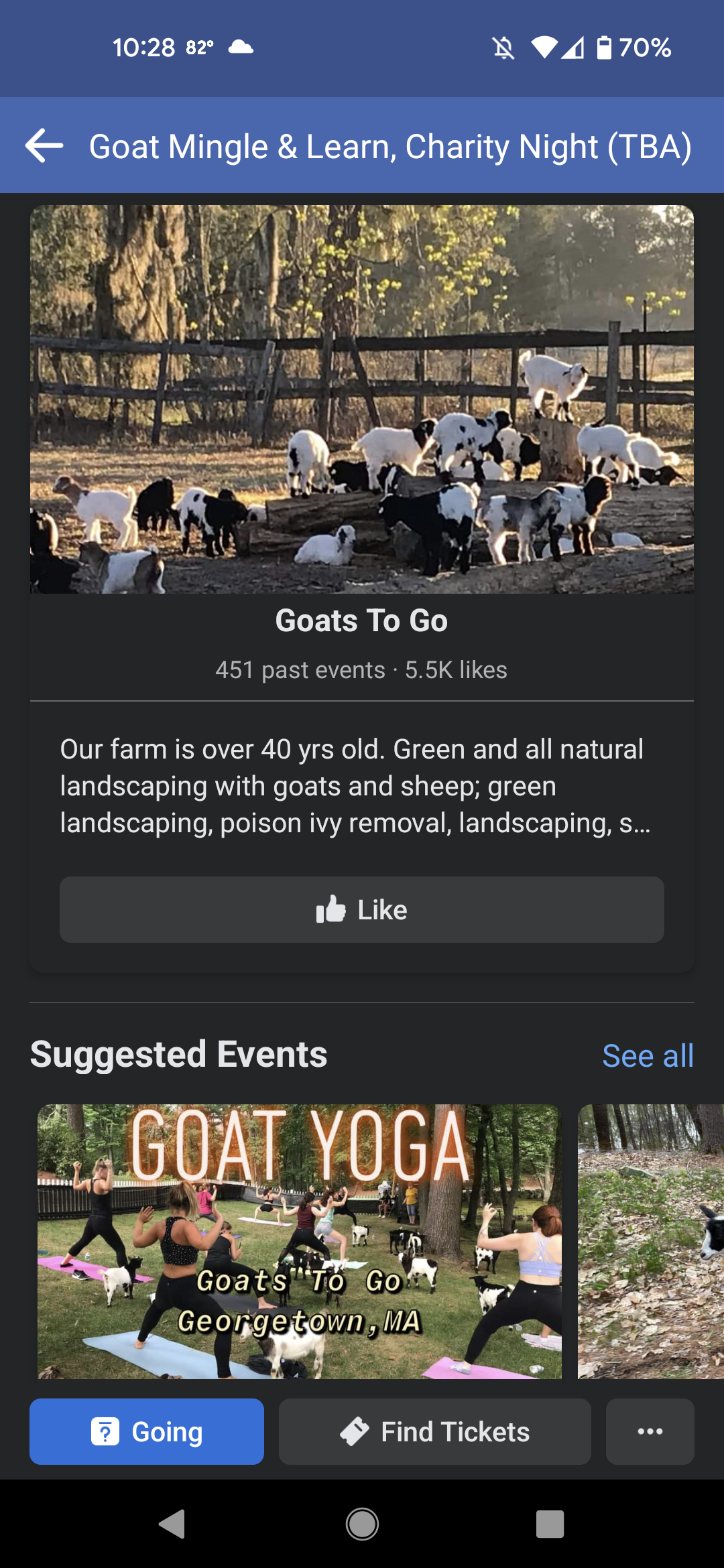This screenshot has height=1568, width=724.
Task: Open the Goats To Go page
Action: [361, 621]
